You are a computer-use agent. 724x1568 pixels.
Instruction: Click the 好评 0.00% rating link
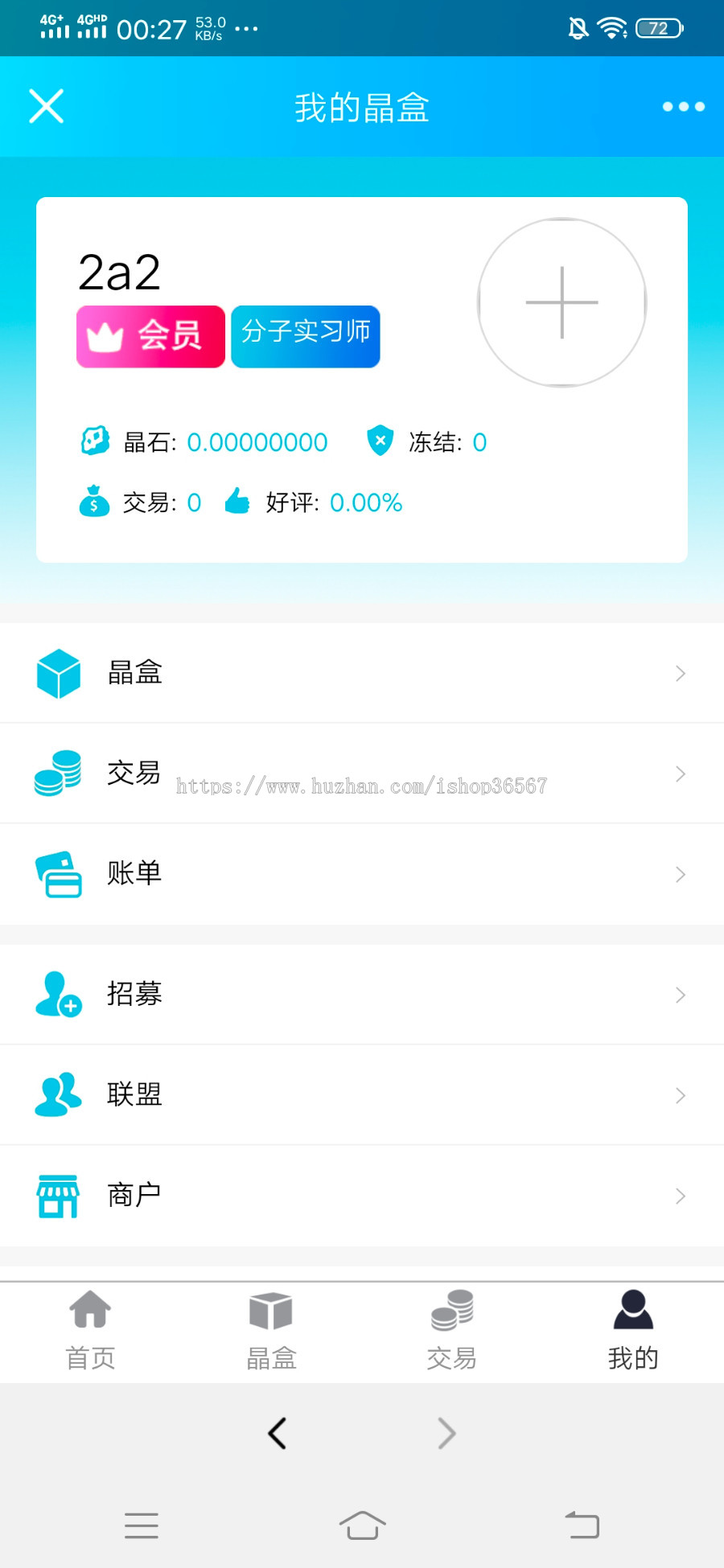click(367, 503)
